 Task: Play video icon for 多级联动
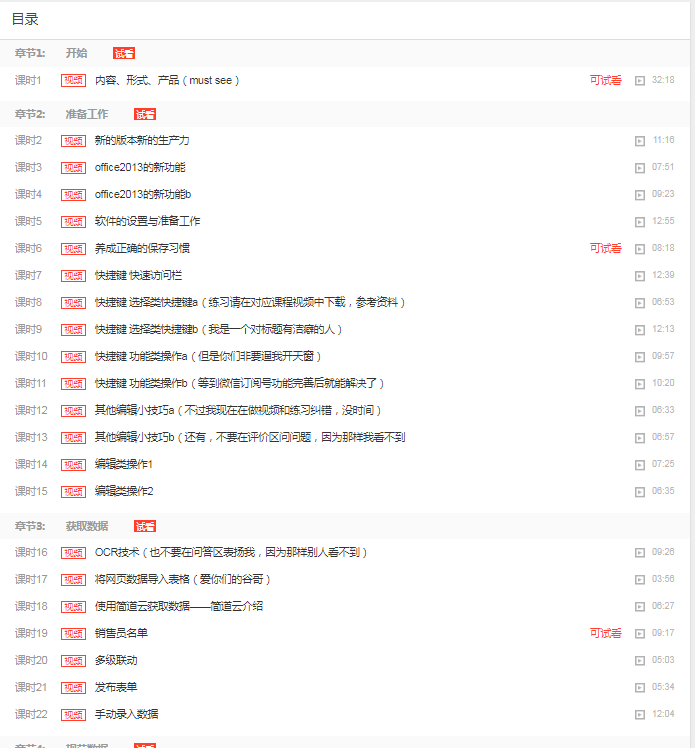click(x=640, y=660)
